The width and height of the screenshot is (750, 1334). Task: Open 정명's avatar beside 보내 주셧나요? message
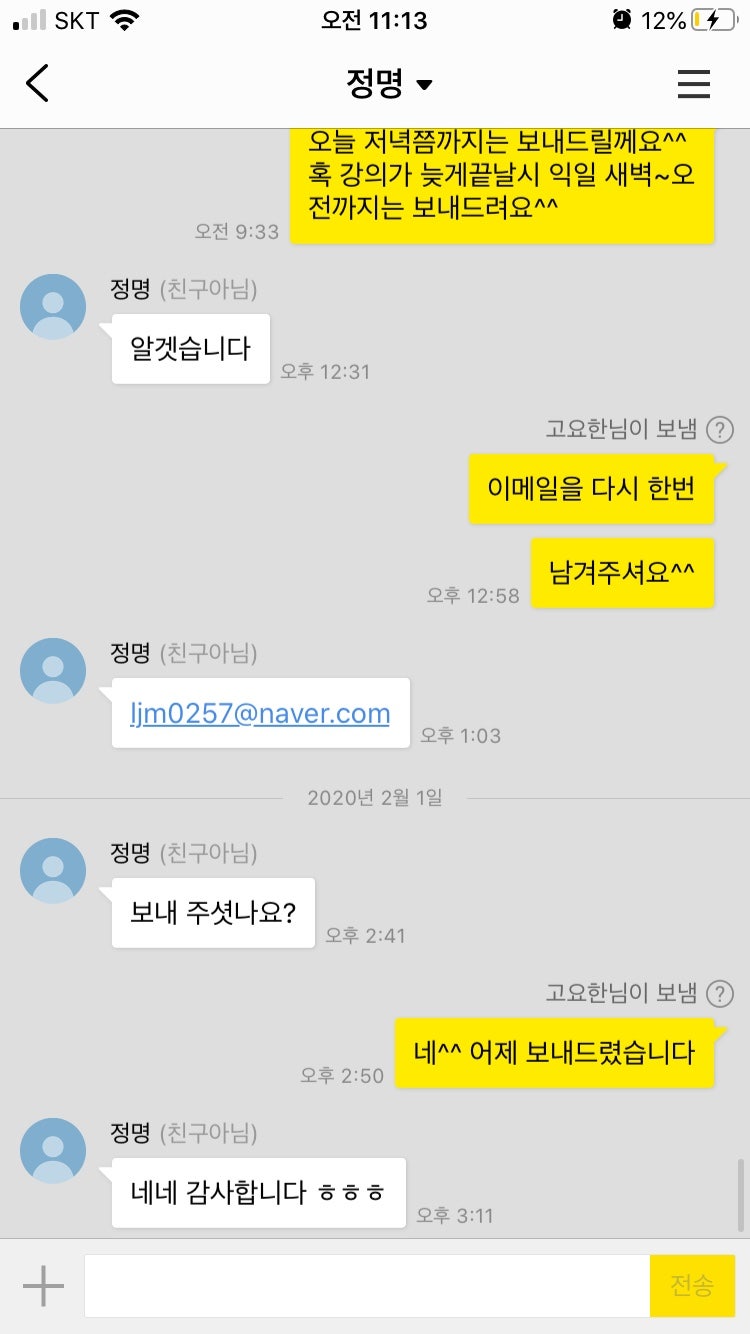(53, 871)
